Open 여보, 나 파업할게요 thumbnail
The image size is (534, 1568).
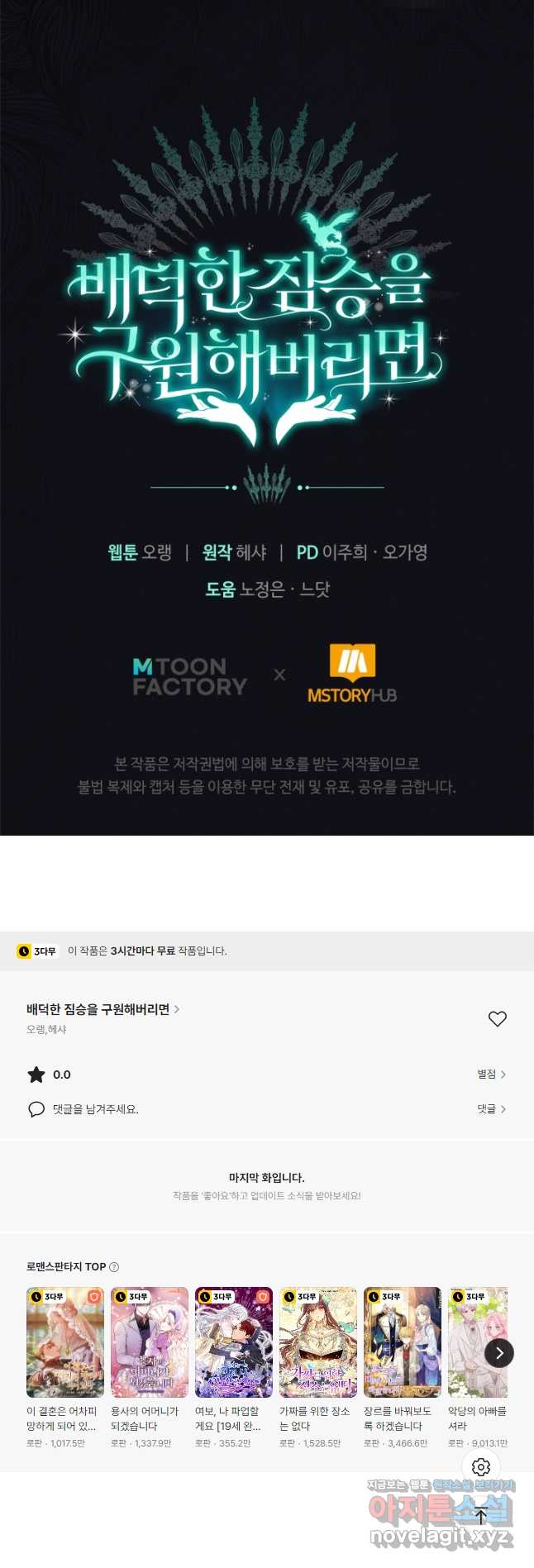[234, 1342]
